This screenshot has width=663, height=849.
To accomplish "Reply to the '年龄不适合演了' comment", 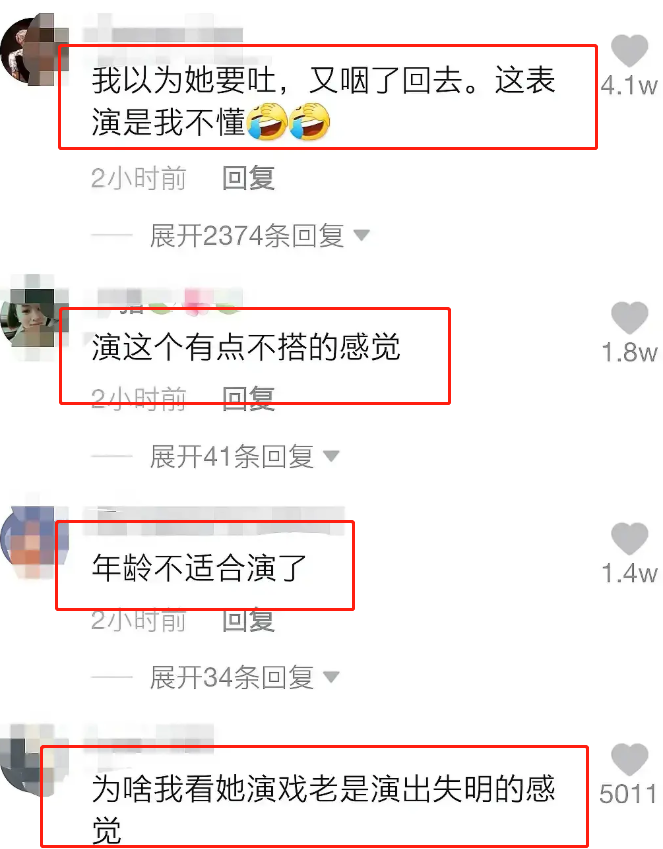I will pyautogui.click(x=248, y=620).
